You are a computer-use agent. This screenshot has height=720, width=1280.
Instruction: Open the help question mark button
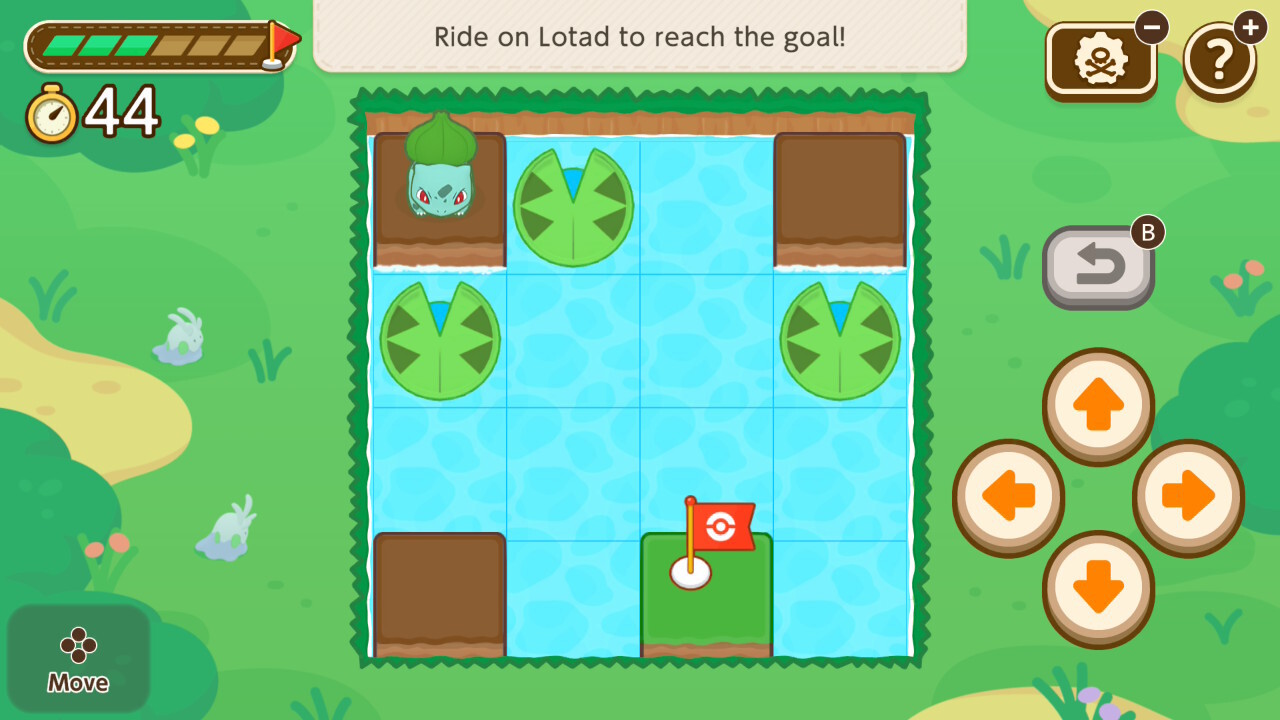1219,60
